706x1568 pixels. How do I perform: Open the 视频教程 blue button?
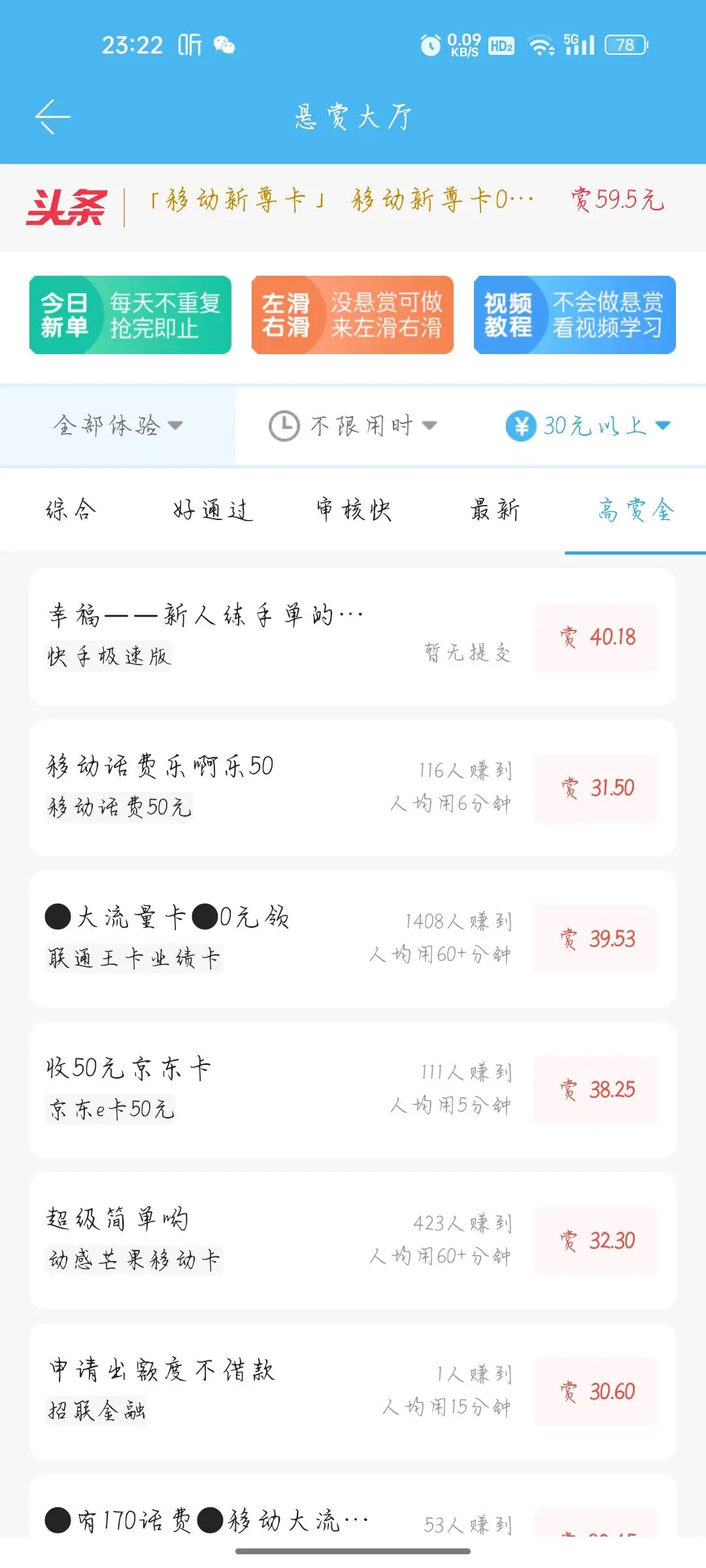[x=575, y=315]
